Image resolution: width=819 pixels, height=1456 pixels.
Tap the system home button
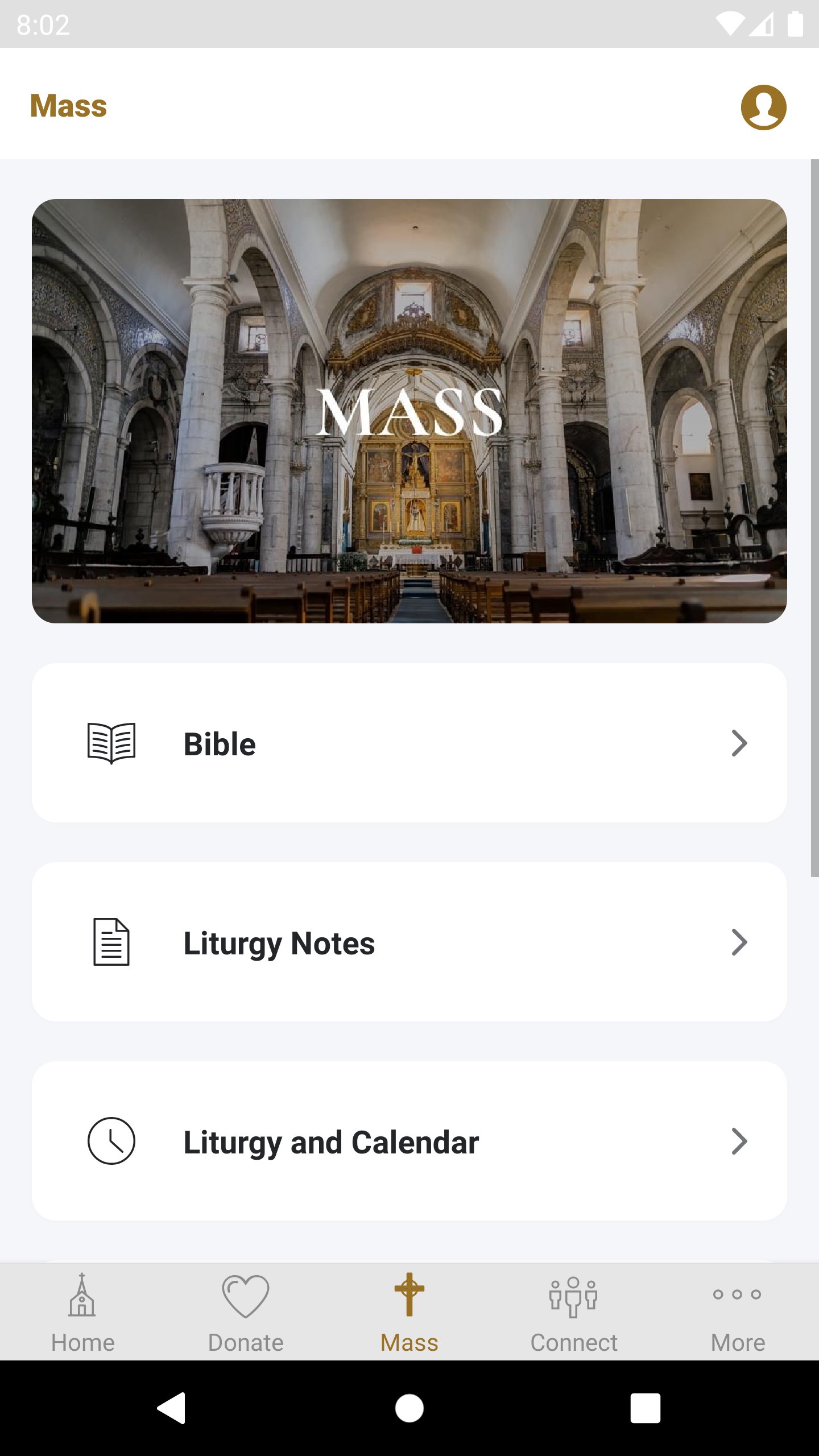tap(409, 1408)
